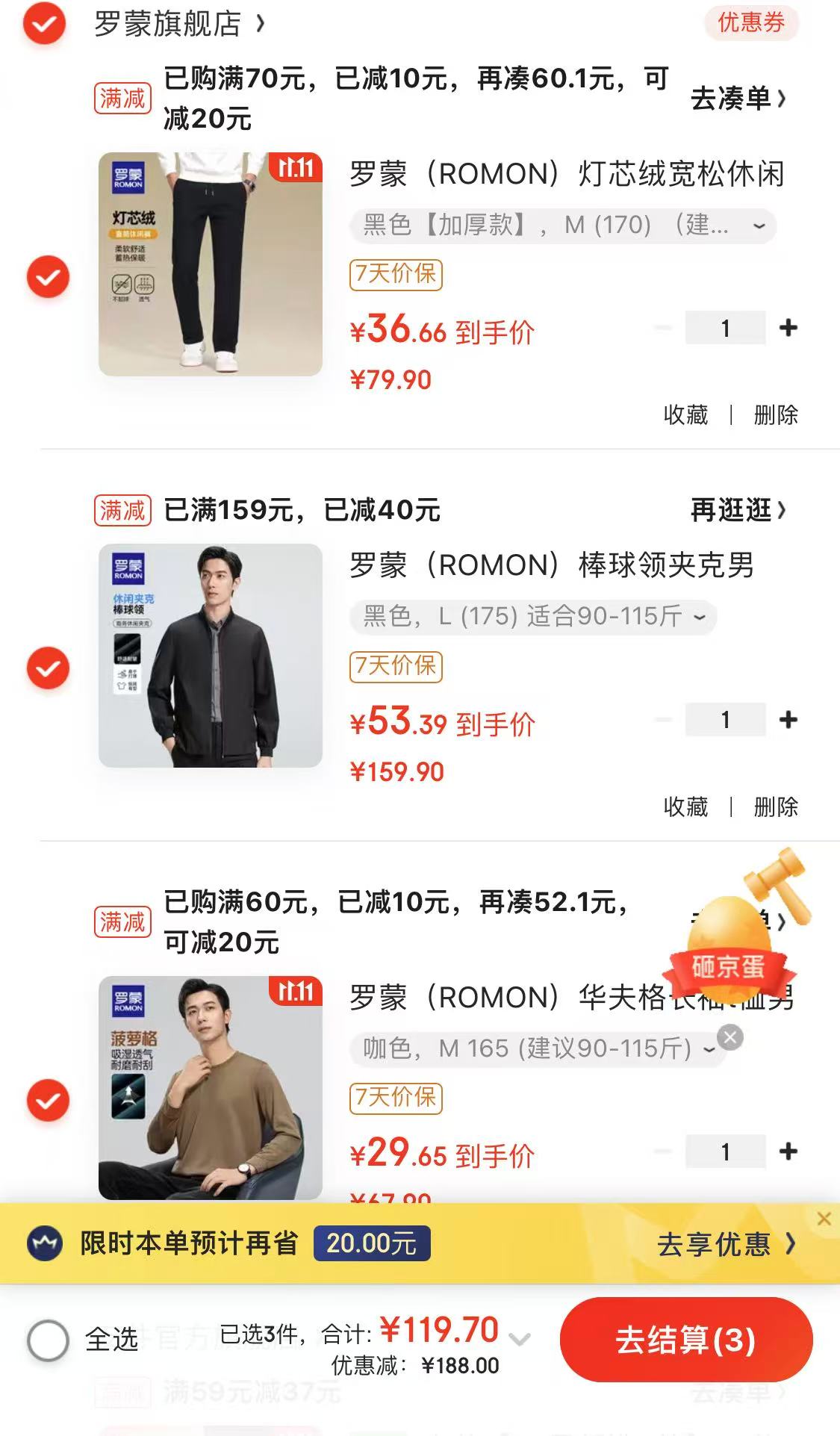840x1436 pixels.
Task: Delete the 棒球领夹克男 jacket from cart
Action: (775, 806)
